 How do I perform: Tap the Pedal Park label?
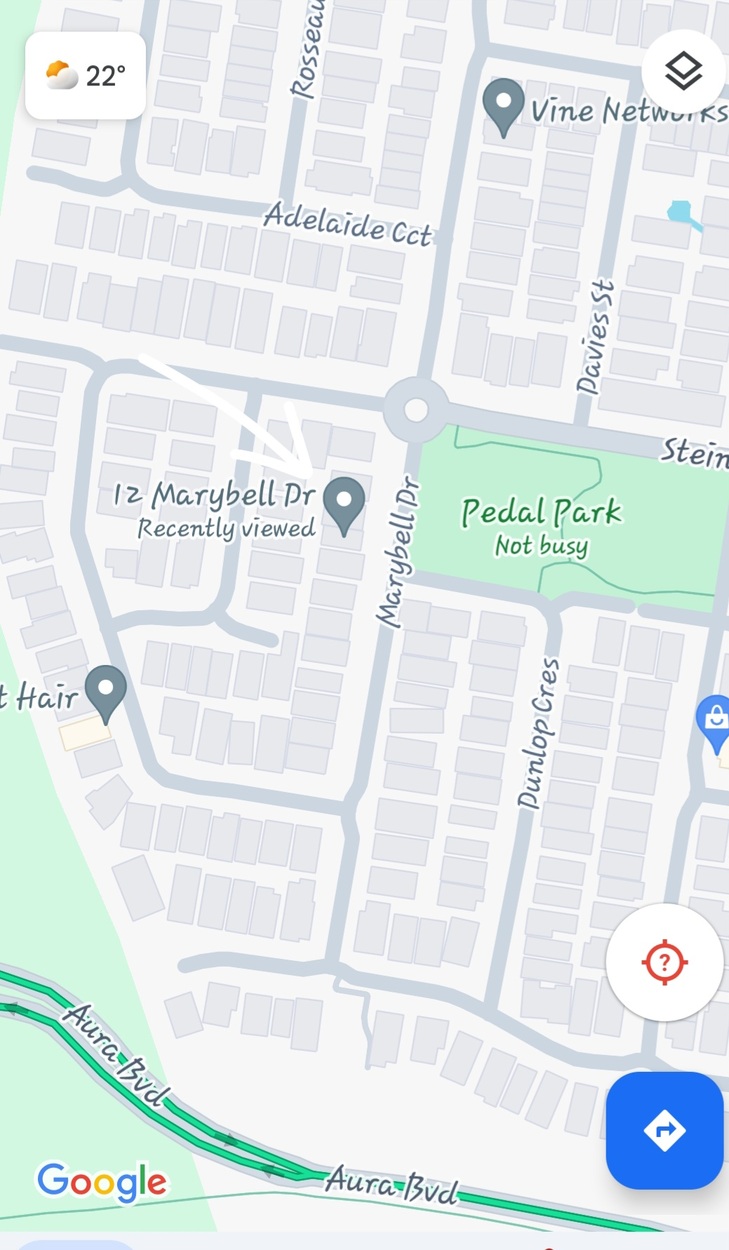[x=541, y=514]
